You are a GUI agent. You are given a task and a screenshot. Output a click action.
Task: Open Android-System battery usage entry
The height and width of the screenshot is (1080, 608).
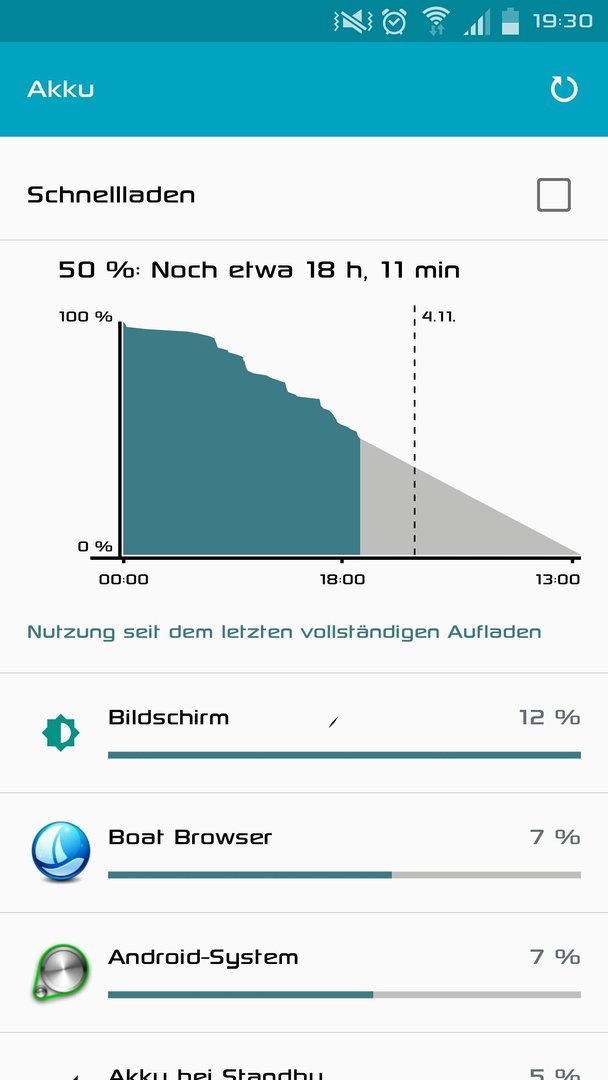(x=304, y=973)
